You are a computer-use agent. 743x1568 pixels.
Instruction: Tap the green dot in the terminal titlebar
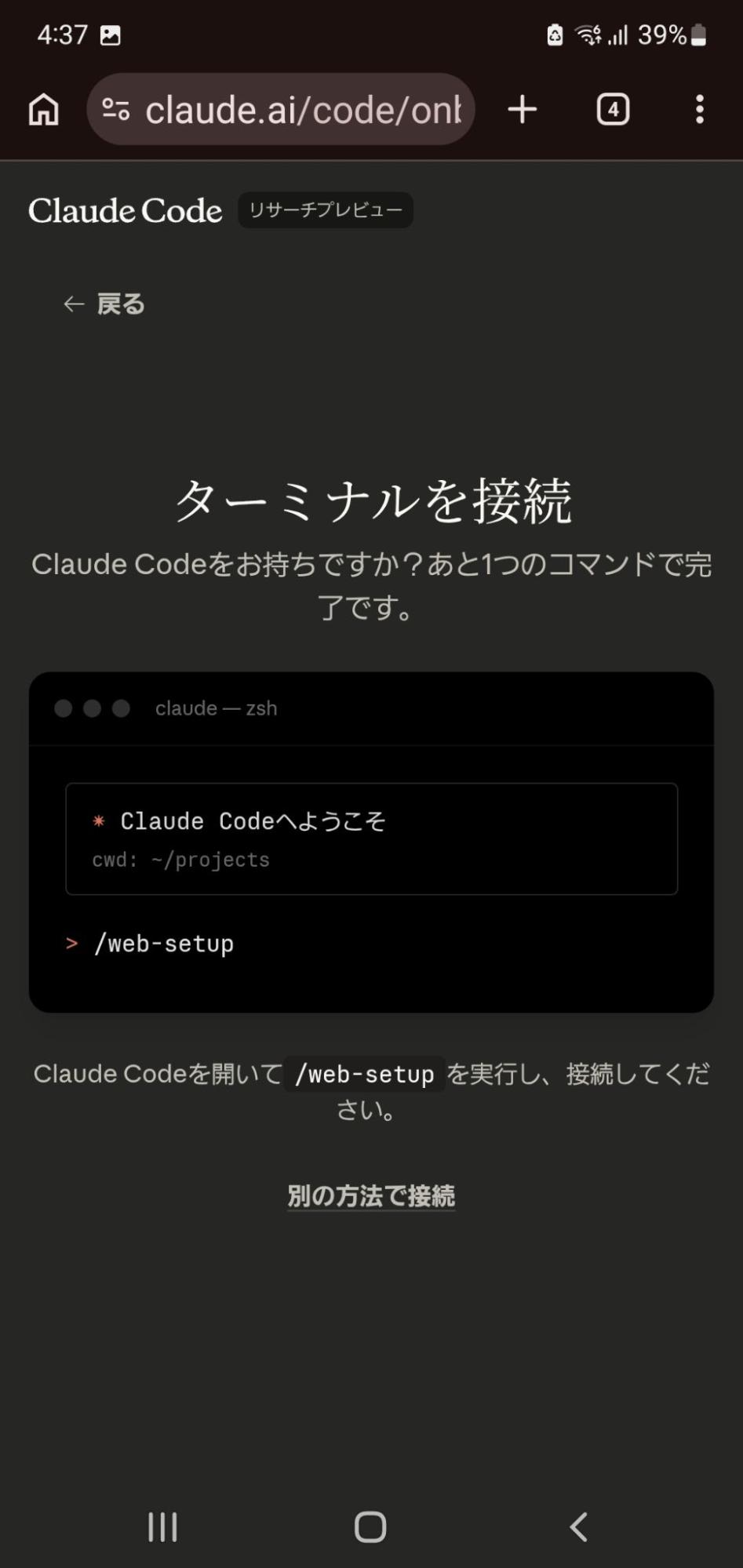tap(121, 708)
